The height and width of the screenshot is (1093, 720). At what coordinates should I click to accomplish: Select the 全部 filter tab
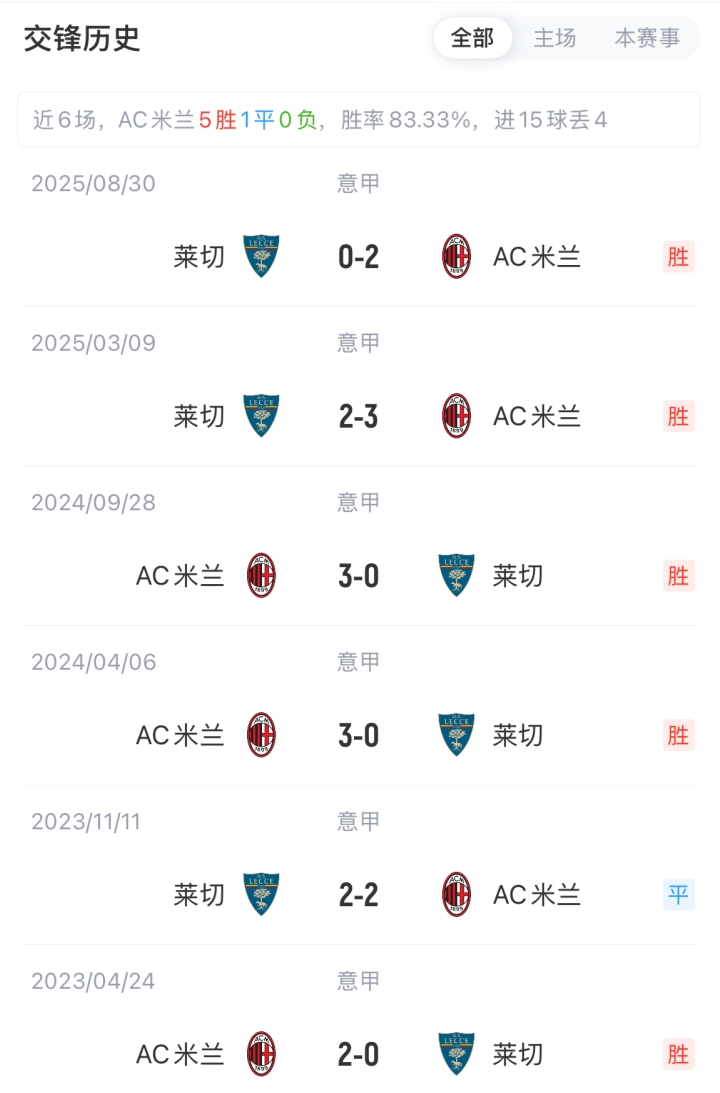point(472,38)
